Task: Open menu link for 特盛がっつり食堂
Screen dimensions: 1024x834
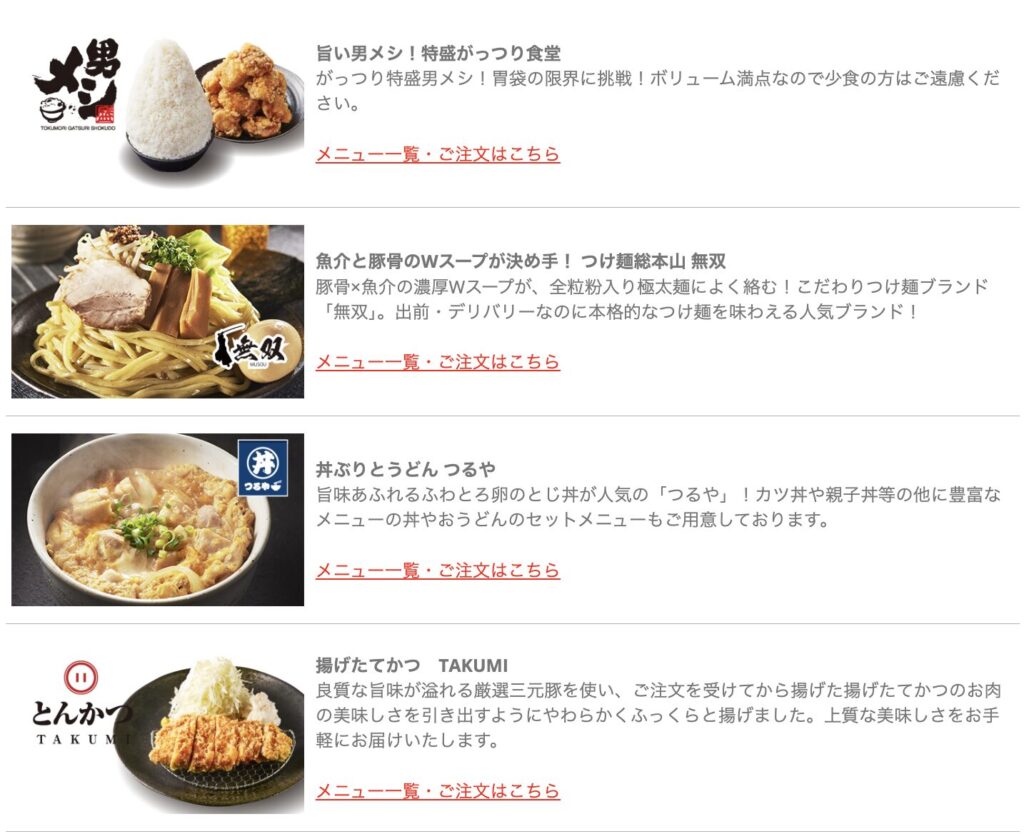Action: (437, 154)
